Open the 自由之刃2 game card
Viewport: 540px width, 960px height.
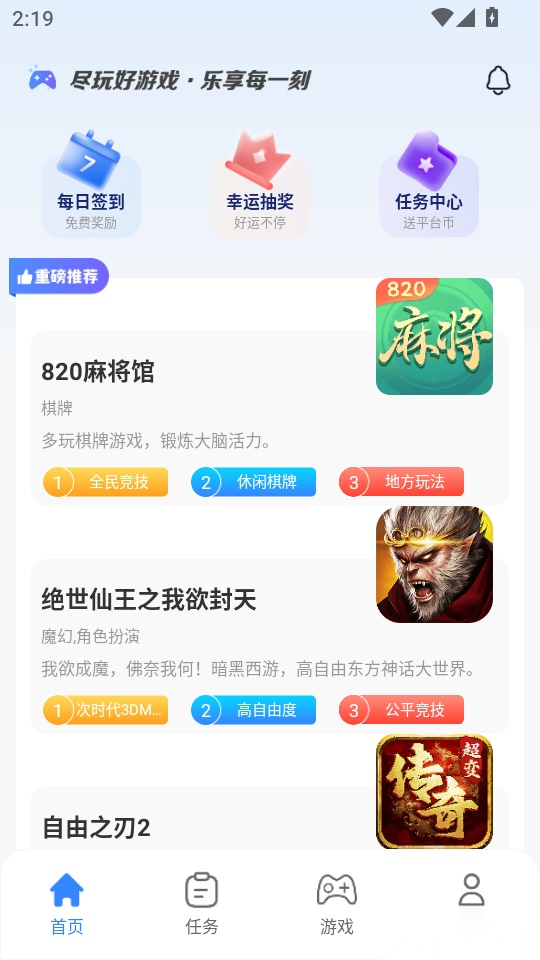pos(269,819)
